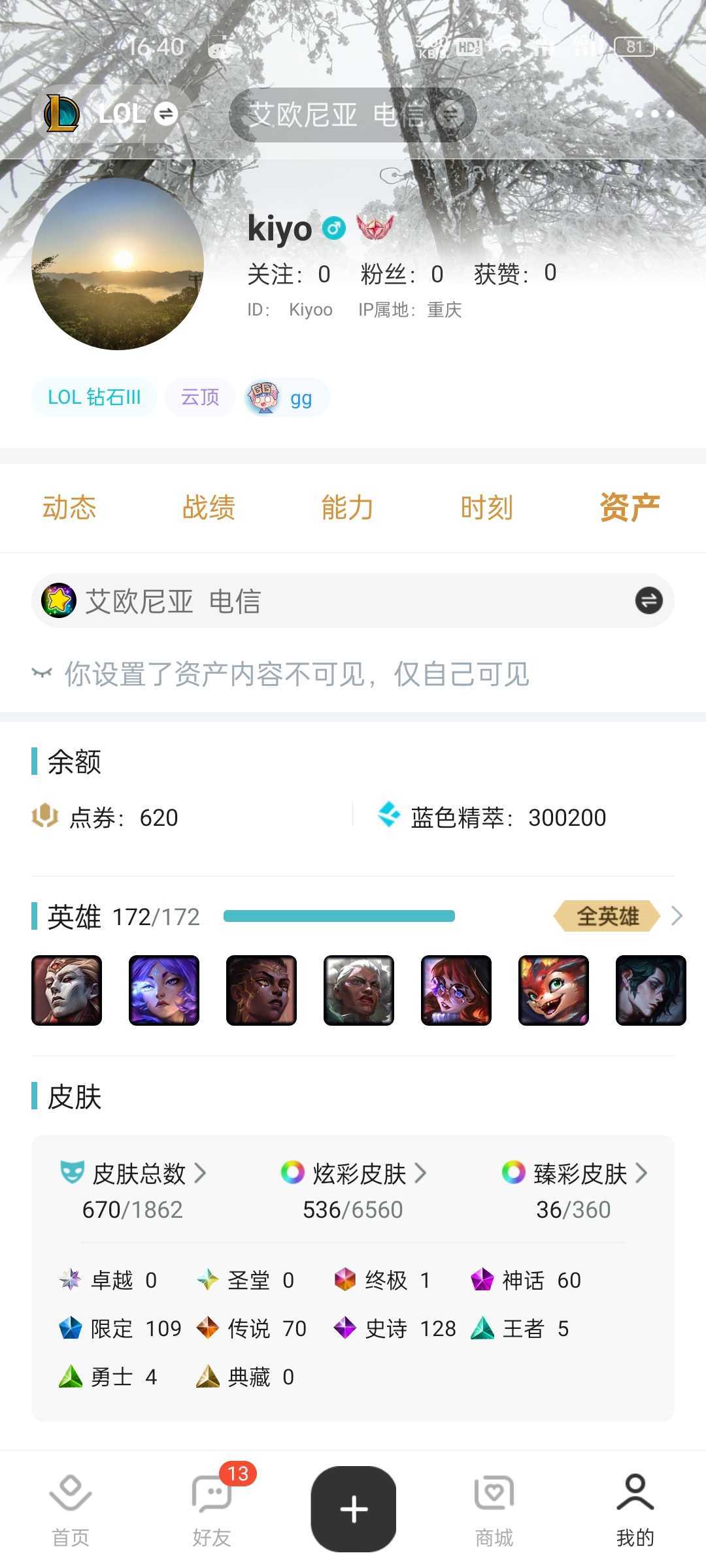Open the gg badge chip

tap(286, 397)
